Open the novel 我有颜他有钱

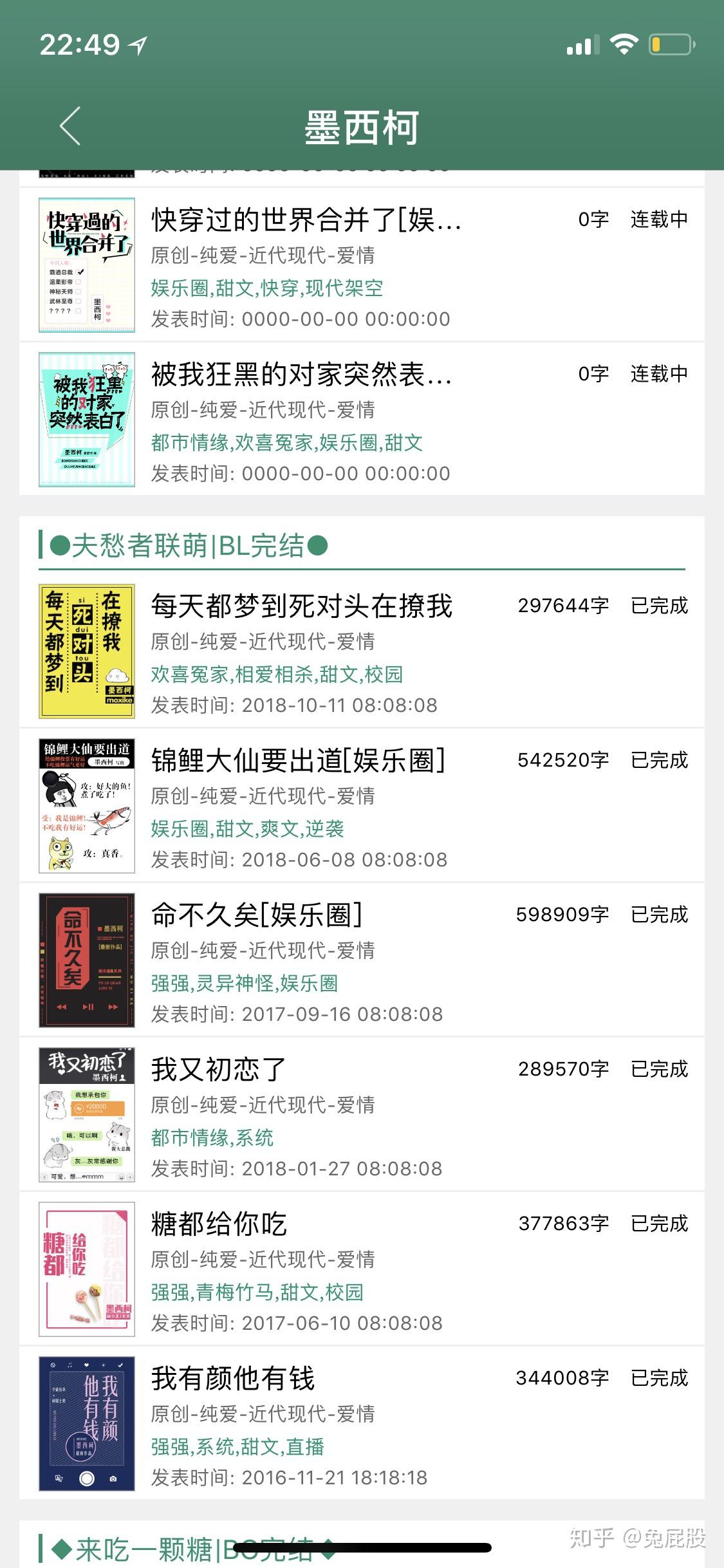(x=233, y=1379)
